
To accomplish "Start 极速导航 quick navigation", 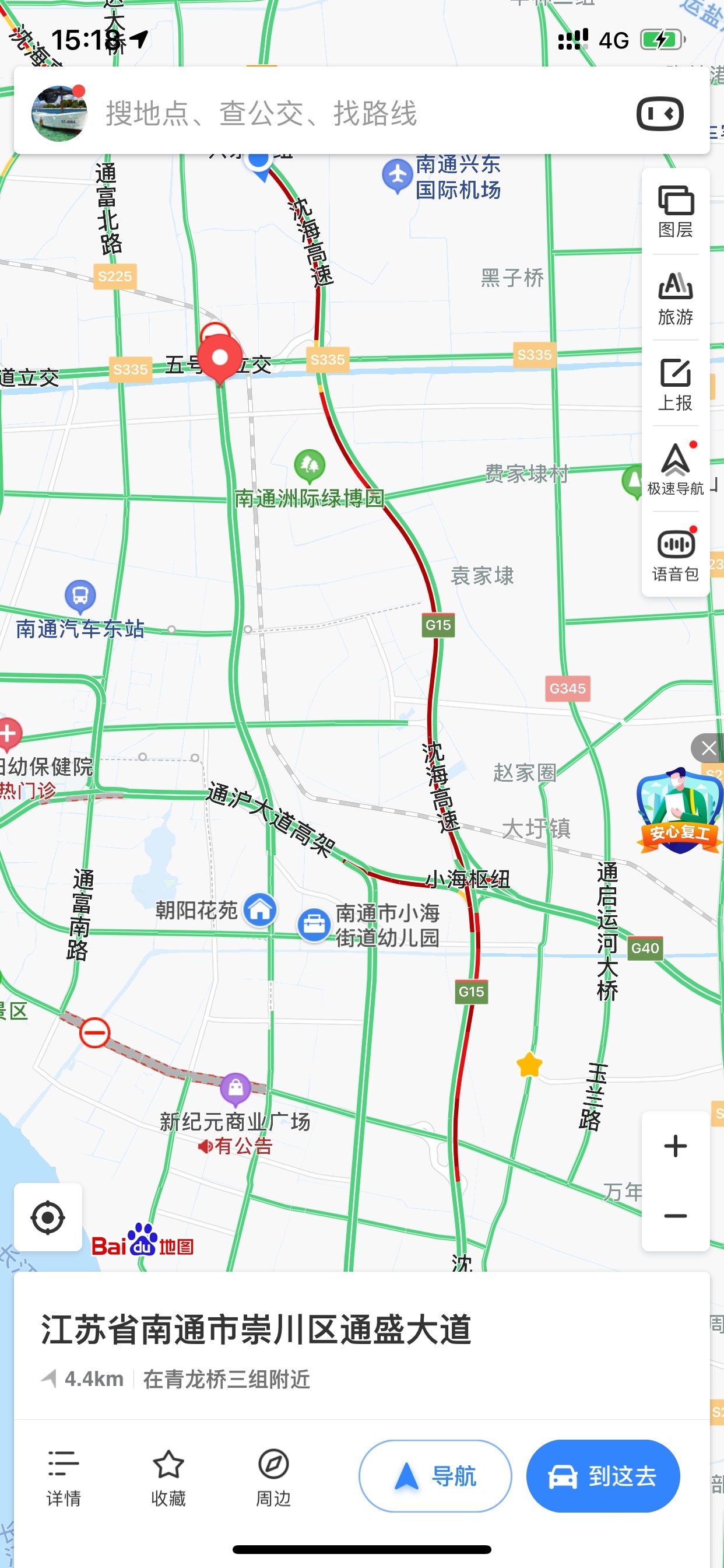I will tap(674, 468).
